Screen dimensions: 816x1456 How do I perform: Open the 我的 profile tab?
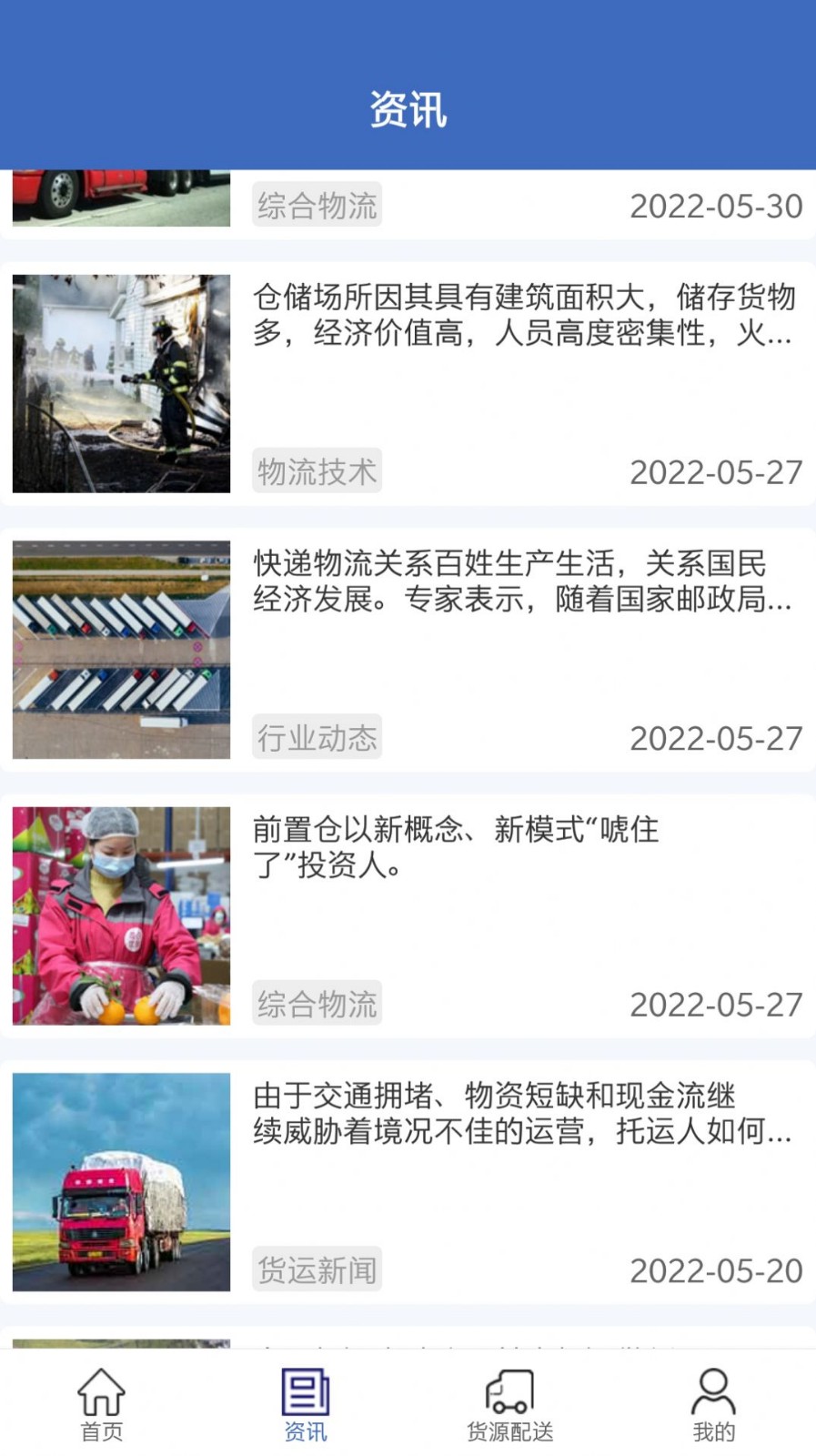[713, 1404]
